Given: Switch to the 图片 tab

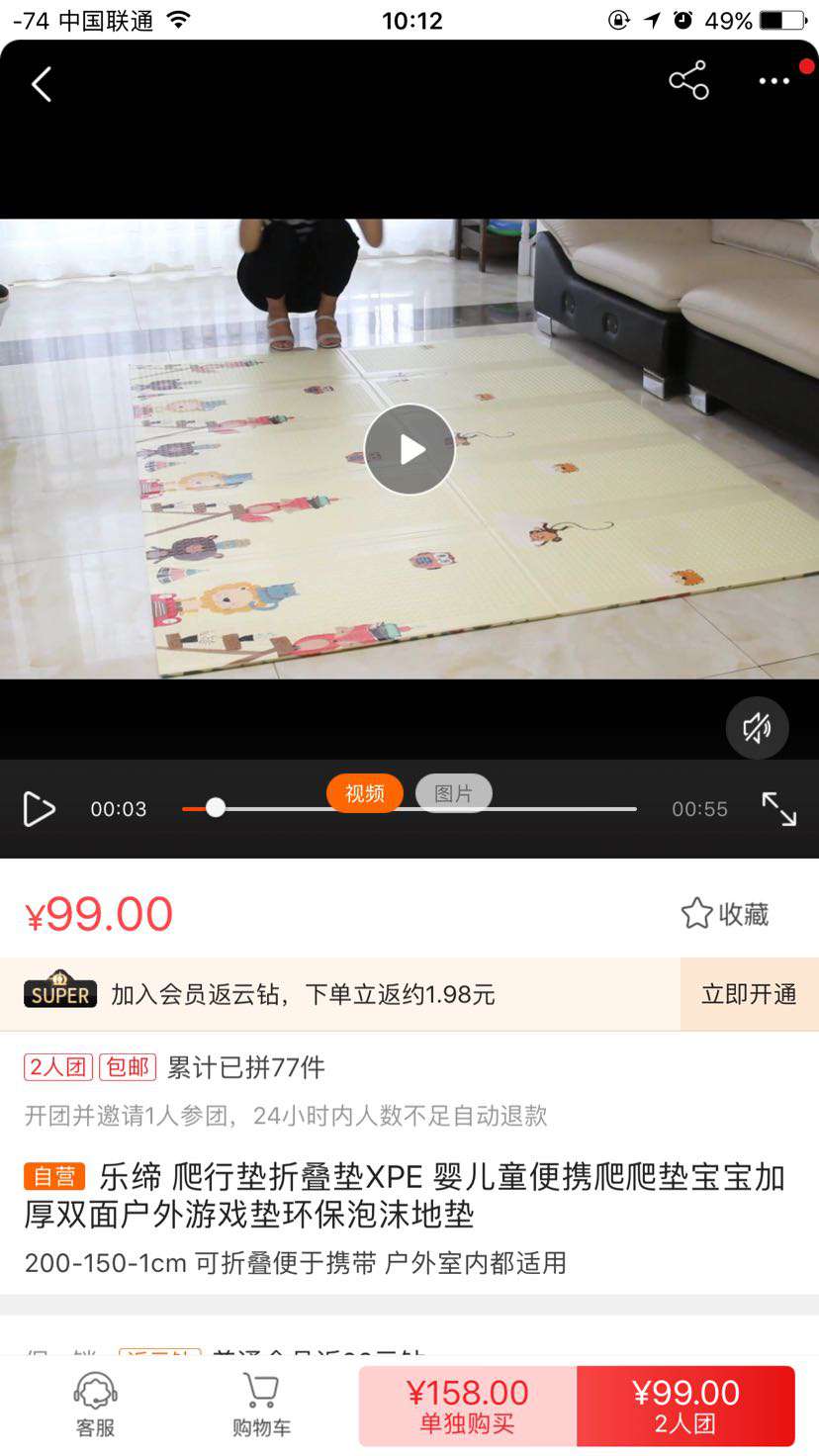Looking at the screenshot, I should tap(454, 793).
